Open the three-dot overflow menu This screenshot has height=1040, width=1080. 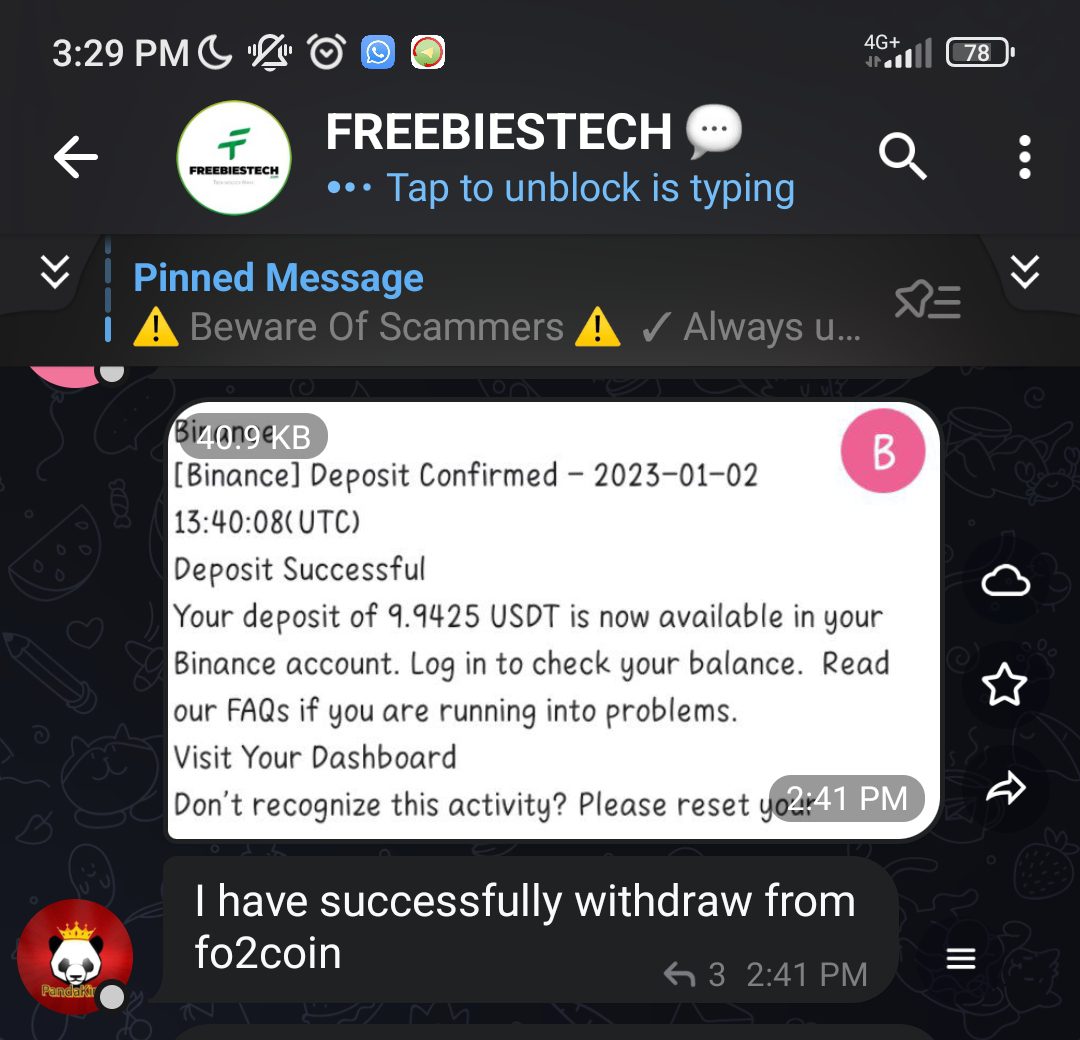click(x=1024, y=157)
